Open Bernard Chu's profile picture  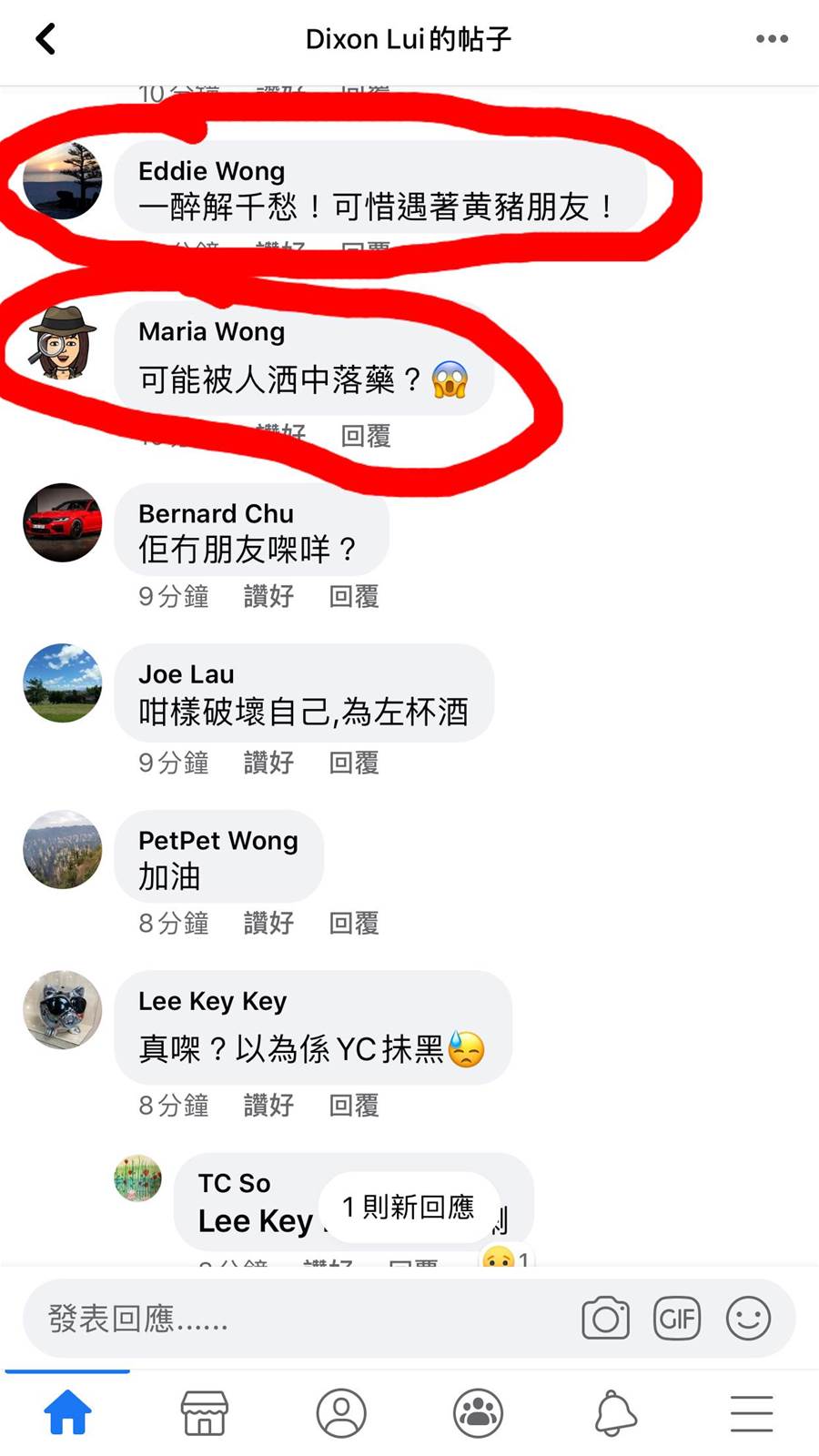tap(62, 522)
